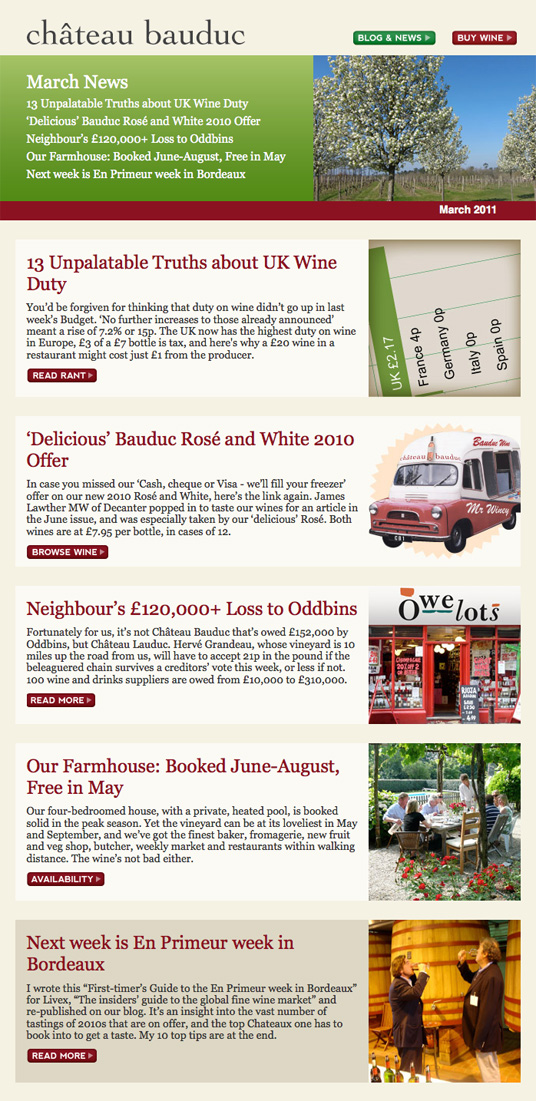Tap the Buy Wine button

[x=484, y=38]
